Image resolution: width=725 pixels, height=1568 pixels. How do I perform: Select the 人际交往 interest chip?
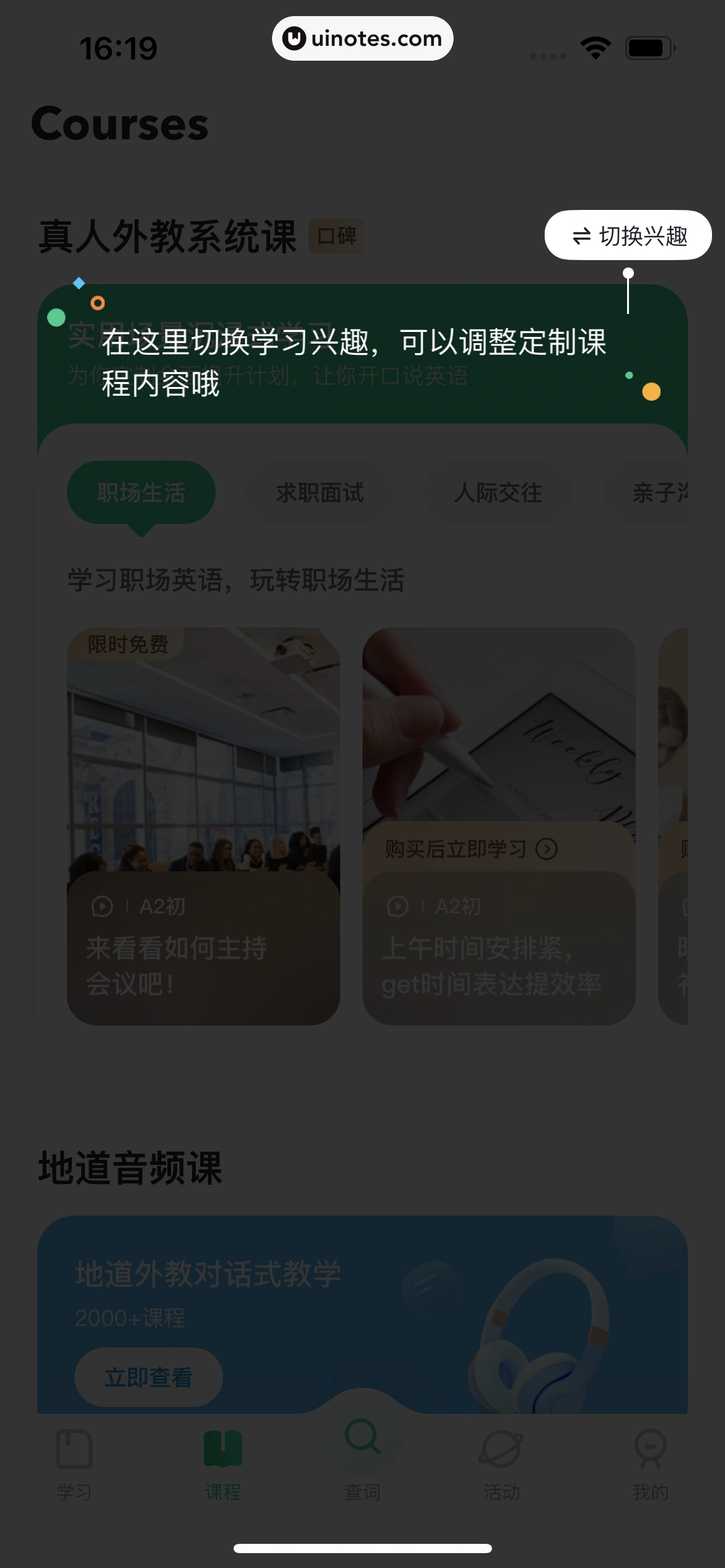point(498,493)
